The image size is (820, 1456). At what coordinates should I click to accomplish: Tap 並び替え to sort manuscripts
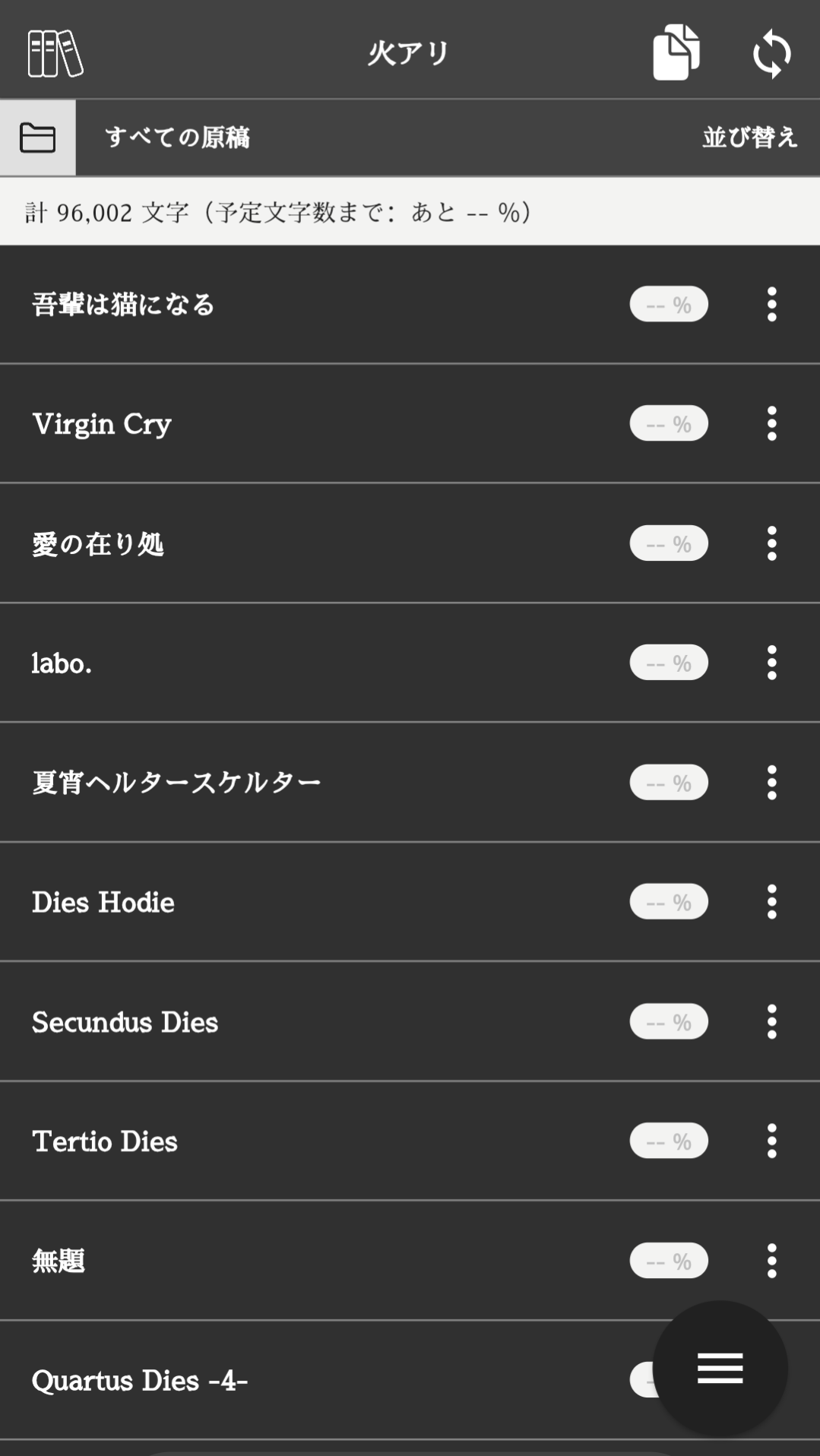(749, 138)
